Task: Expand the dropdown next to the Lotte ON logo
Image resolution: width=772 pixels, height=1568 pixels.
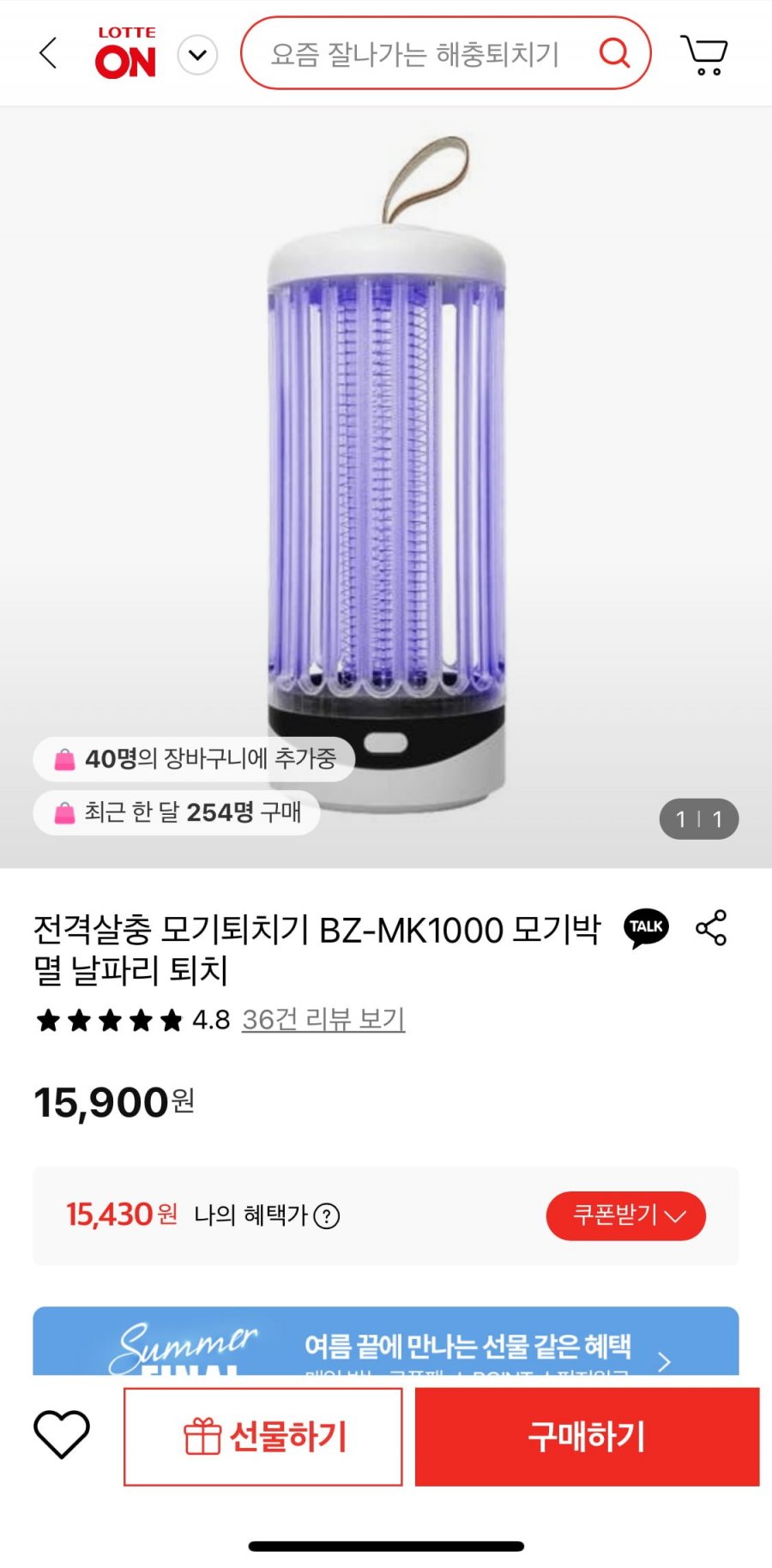Action: click(197, 55)
